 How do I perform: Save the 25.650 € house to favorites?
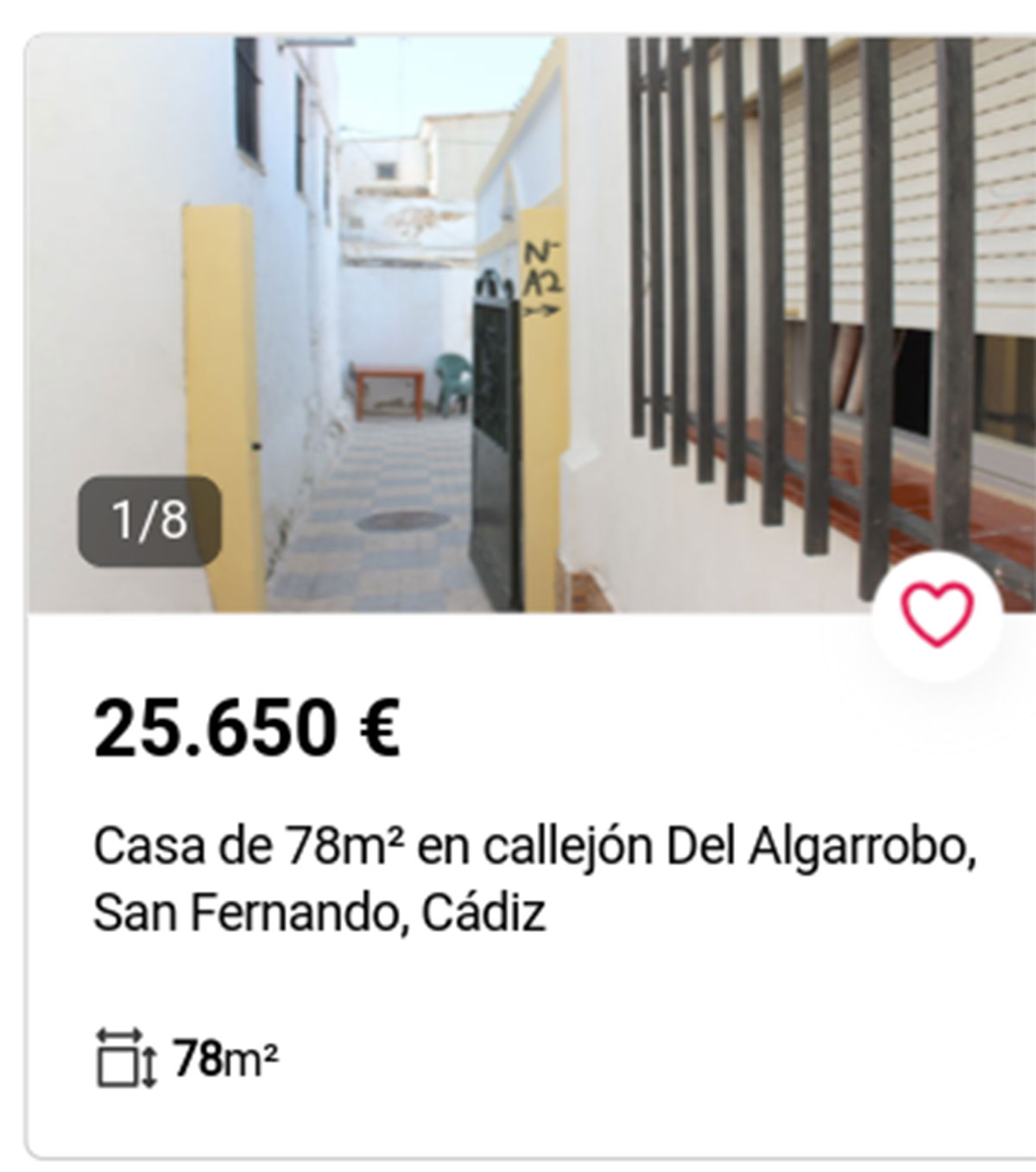tap(937, 614)
